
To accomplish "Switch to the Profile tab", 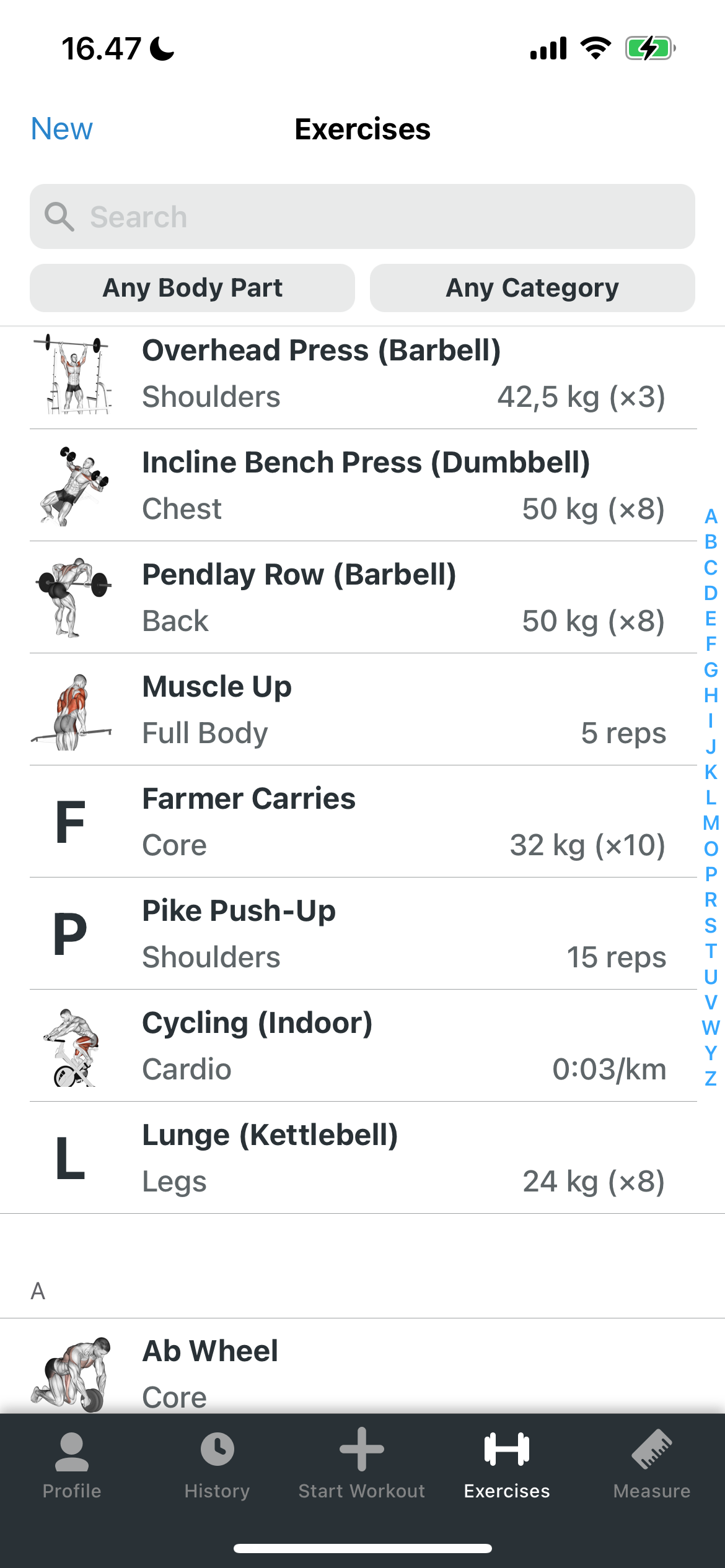I will pyautogui.click(x=72, y=1465).
